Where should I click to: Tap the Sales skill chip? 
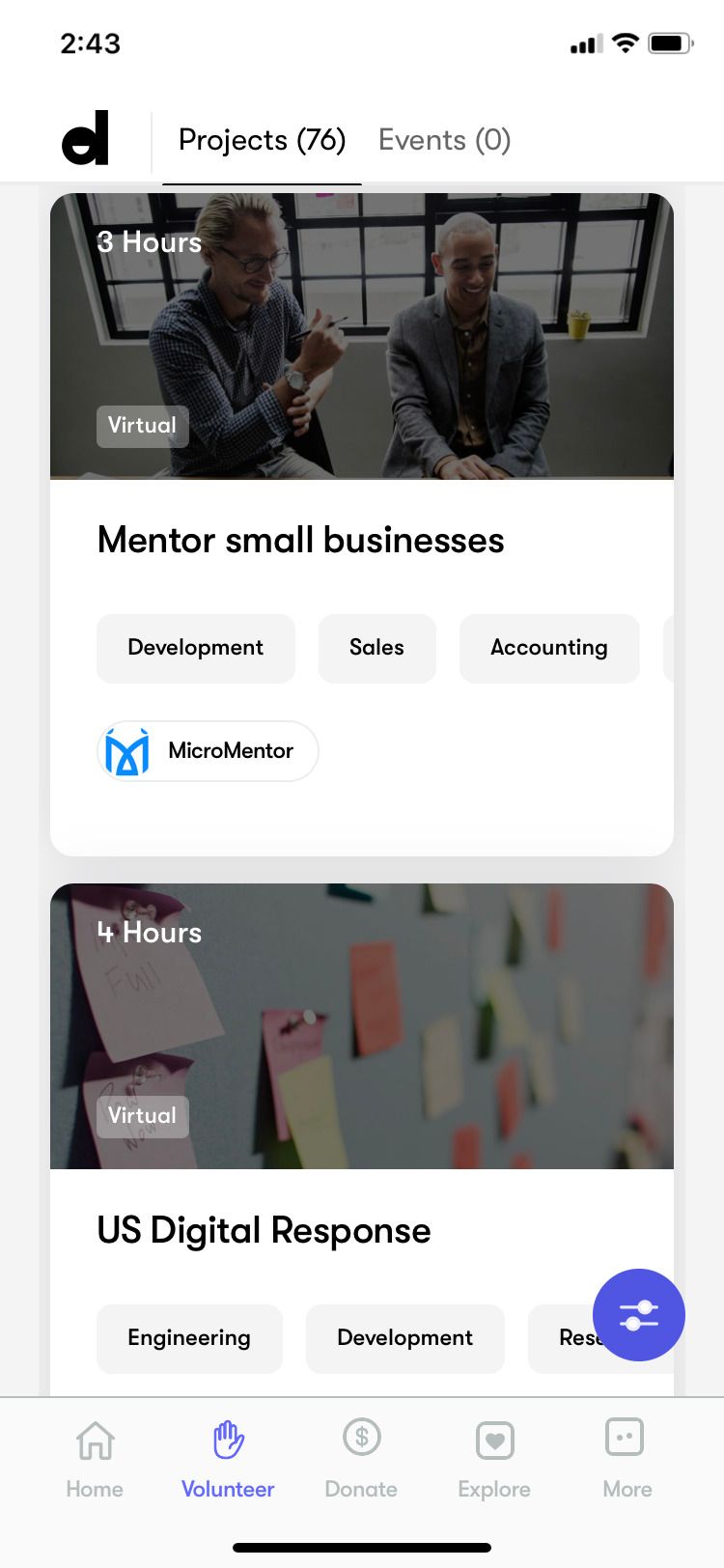pyautogui.click(x=376, y=648)
